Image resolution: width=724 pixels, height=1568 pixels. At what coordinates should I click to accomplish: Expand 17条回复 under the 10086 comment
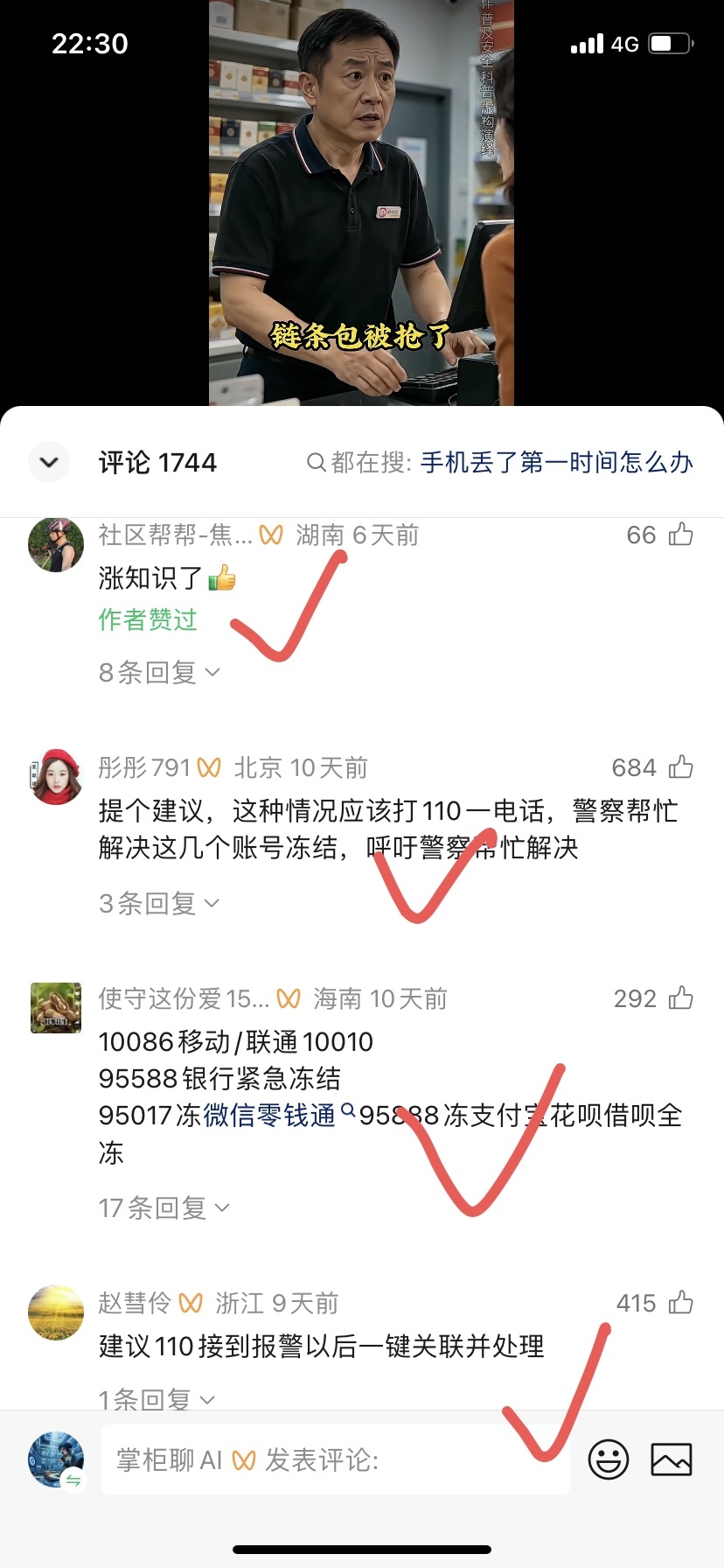pos(164,1207)
